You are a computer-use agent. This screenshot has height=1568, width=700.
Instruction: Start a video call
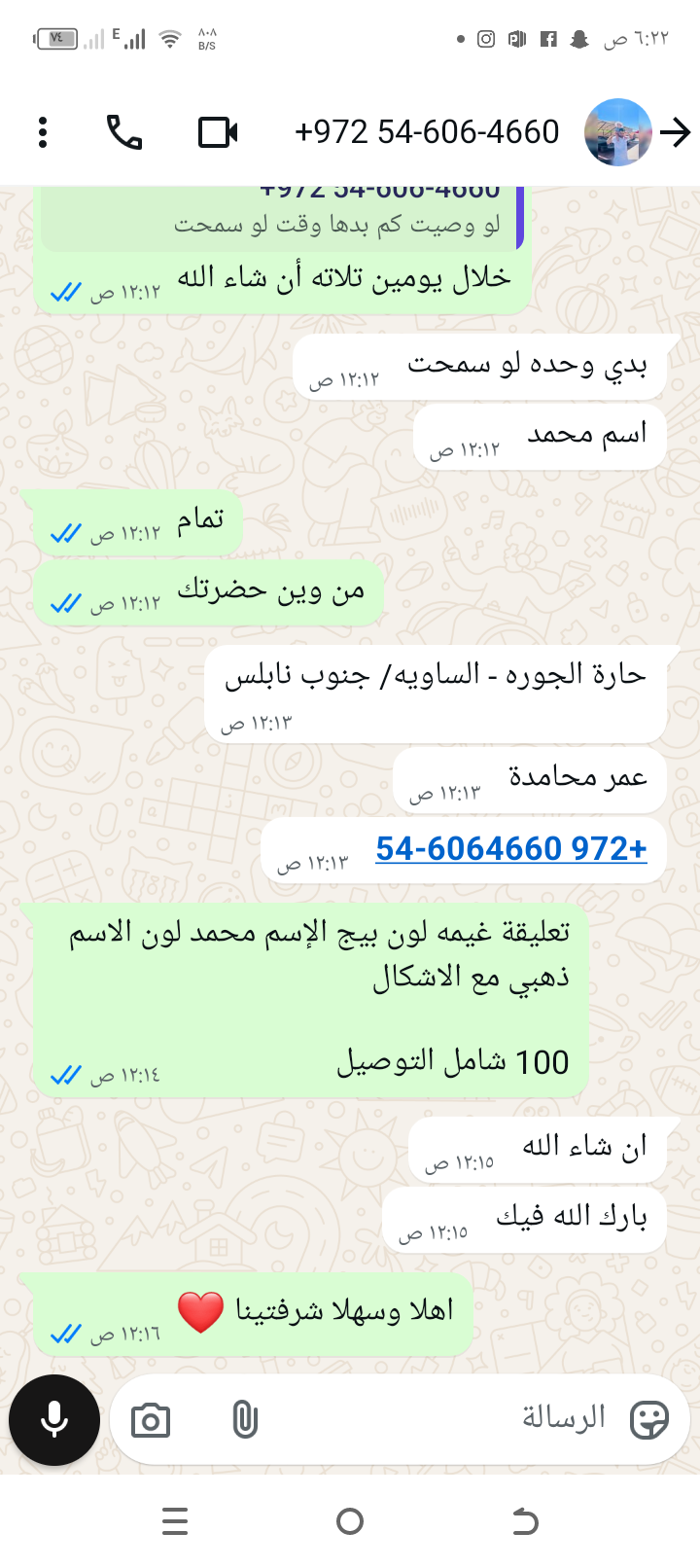pyautogui.click(x=218, y=132)
